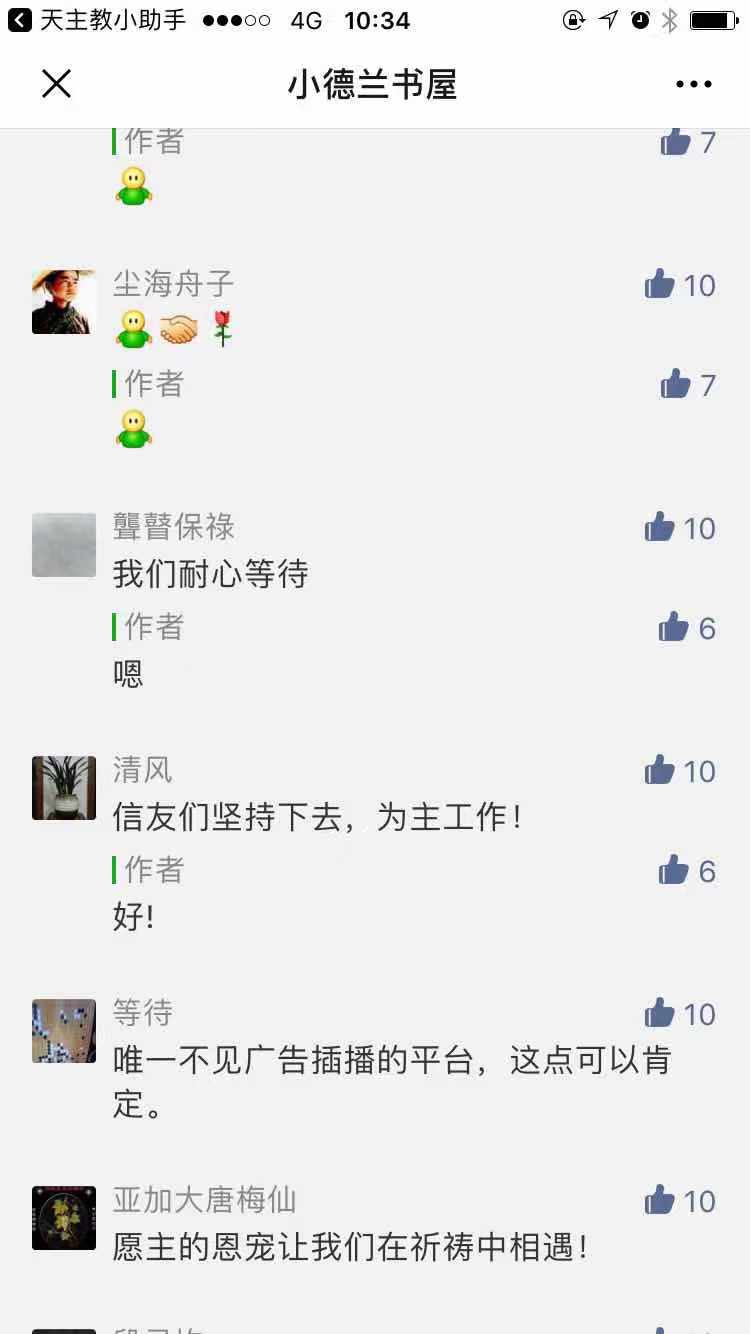Like 清风's comment about 为主工作
The width and height of the screenshot is (750, 1334).
click(x=661, y=771)
